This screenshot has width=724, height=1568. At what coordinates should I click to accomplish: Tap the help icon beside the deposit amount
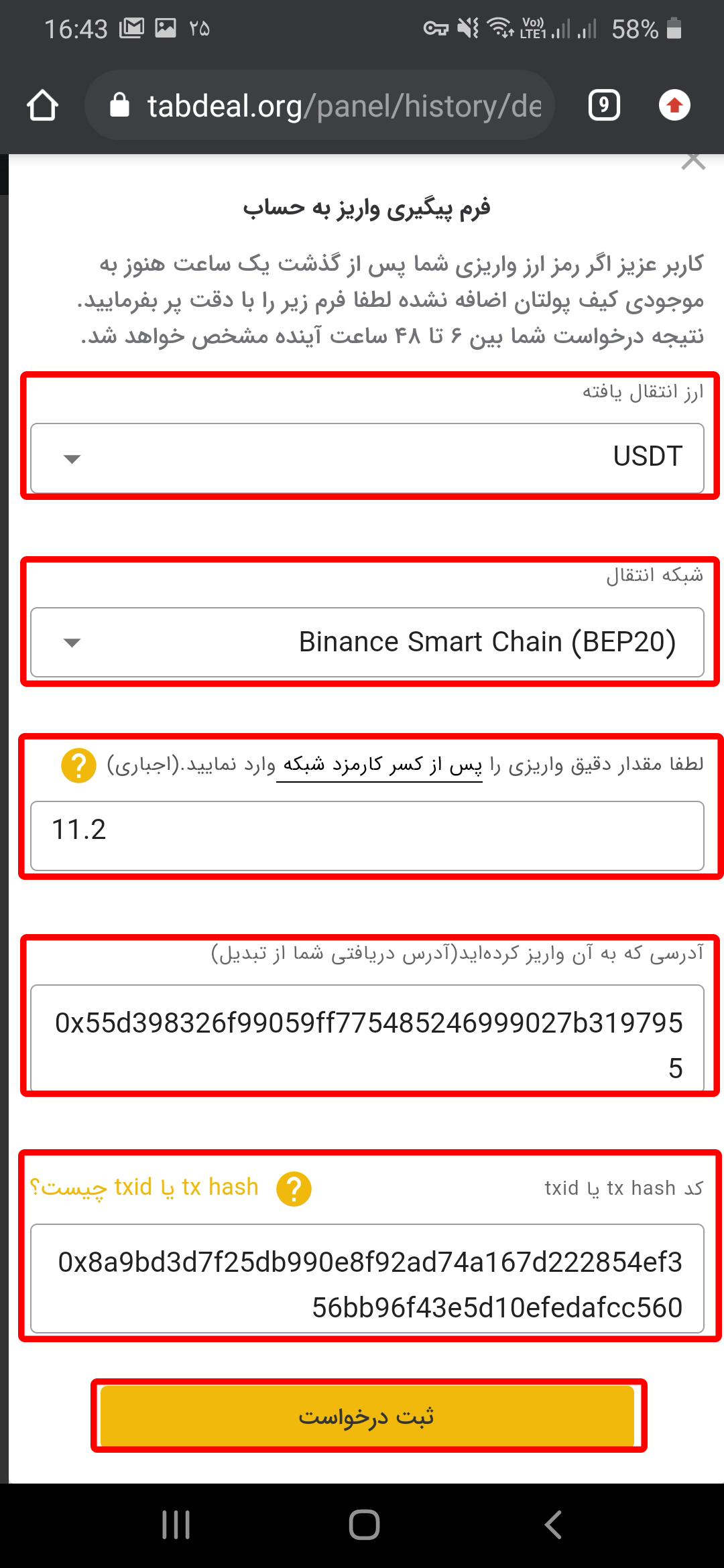pos(78,765)
